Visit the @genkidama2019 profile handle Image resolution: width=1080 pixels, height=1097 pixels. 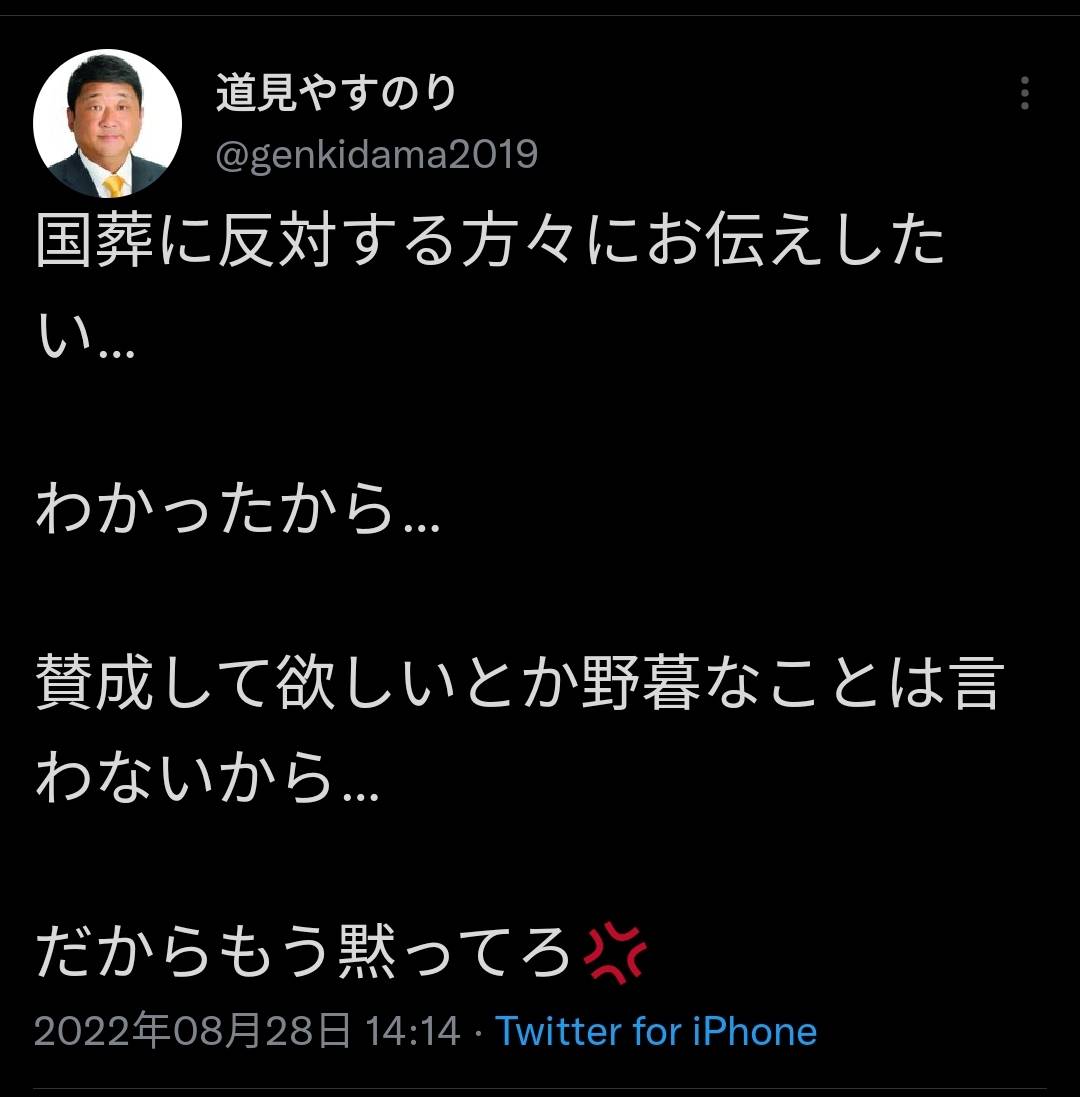coord(377,155)
